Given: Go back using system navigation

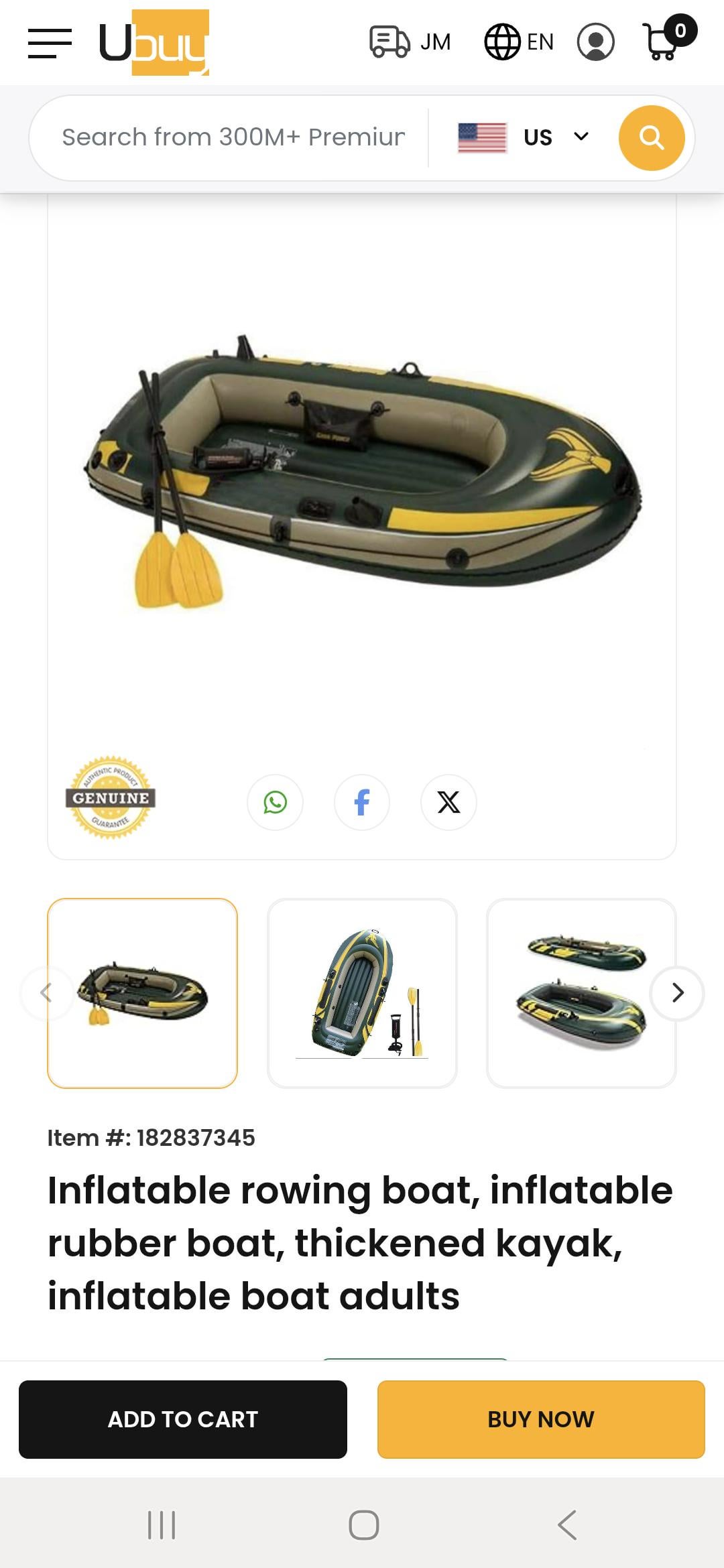Looking at the screenshot, I should (567, 1524).
